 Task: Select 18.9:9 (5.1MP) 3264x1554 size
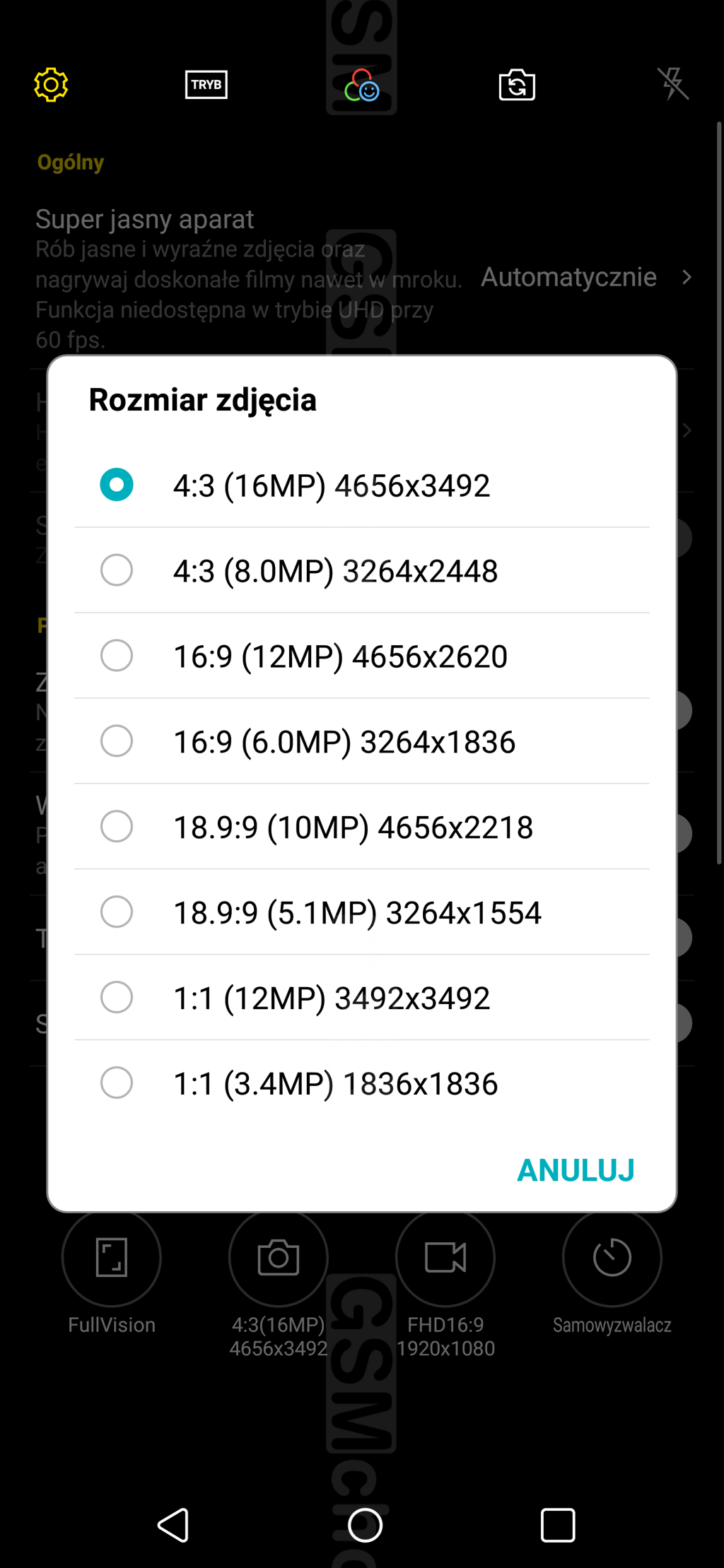click(357, 913)
